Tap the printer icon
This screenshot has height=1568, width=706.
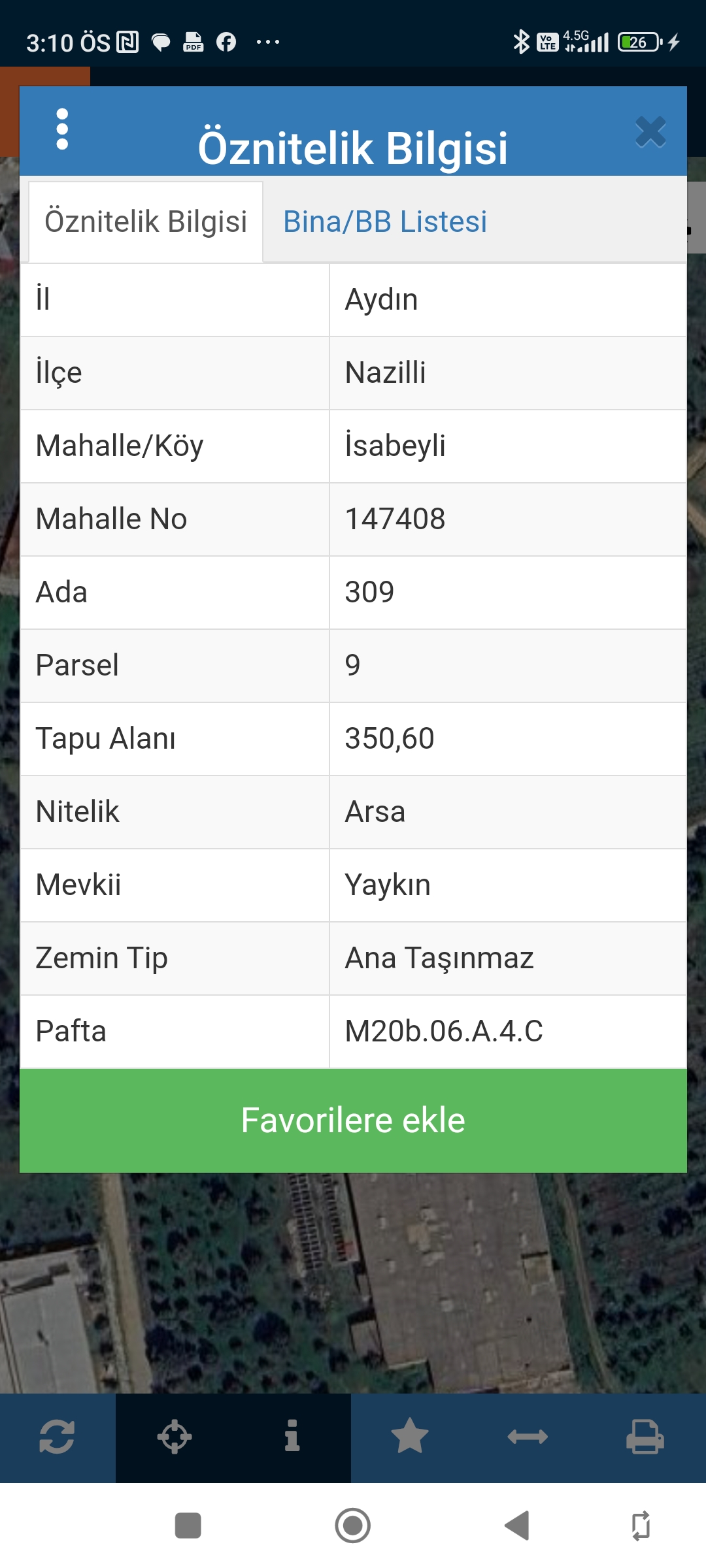coord(645,1437)
